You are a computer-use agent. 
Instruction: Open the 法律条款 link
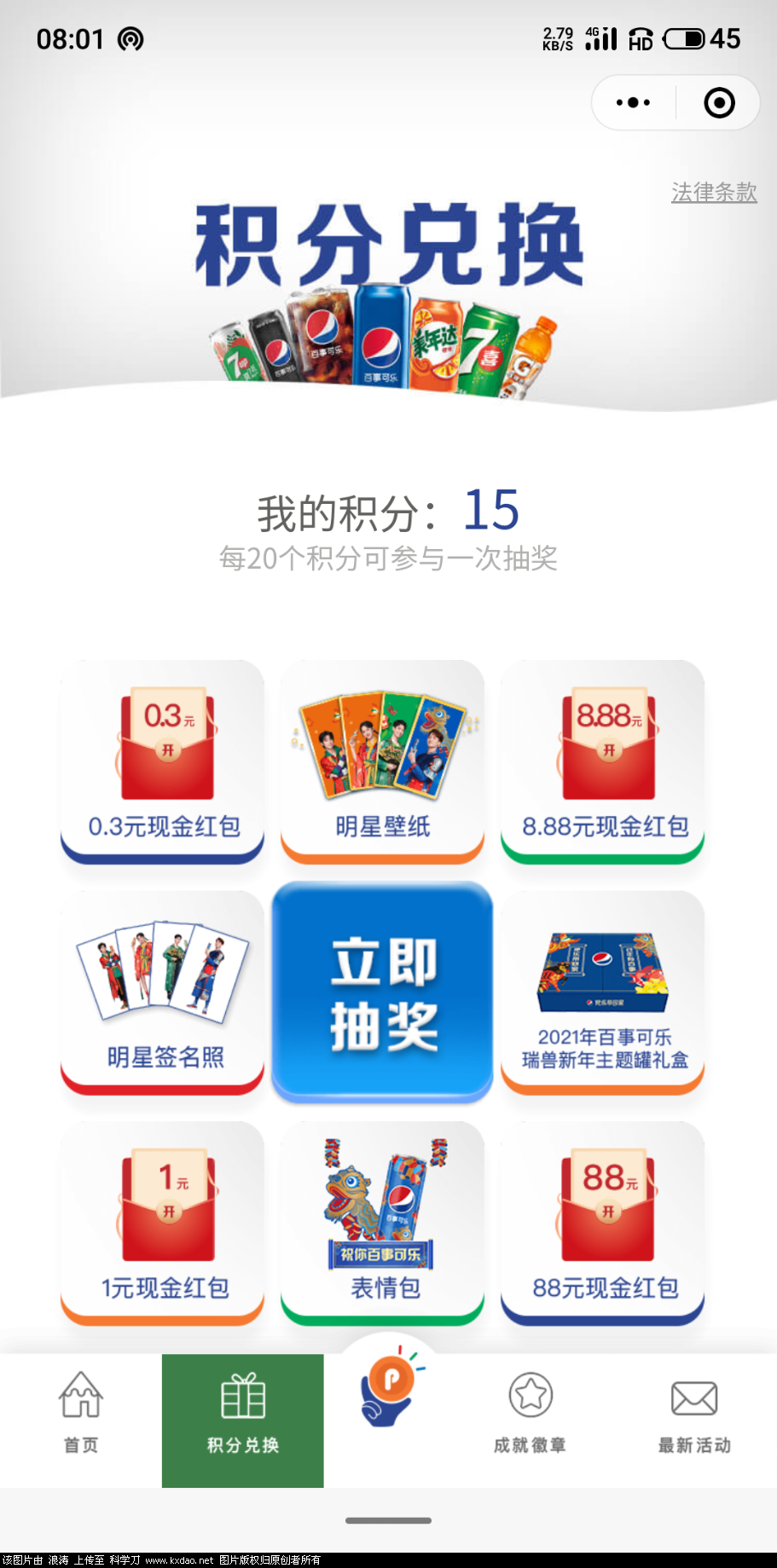tap(714, 193)
